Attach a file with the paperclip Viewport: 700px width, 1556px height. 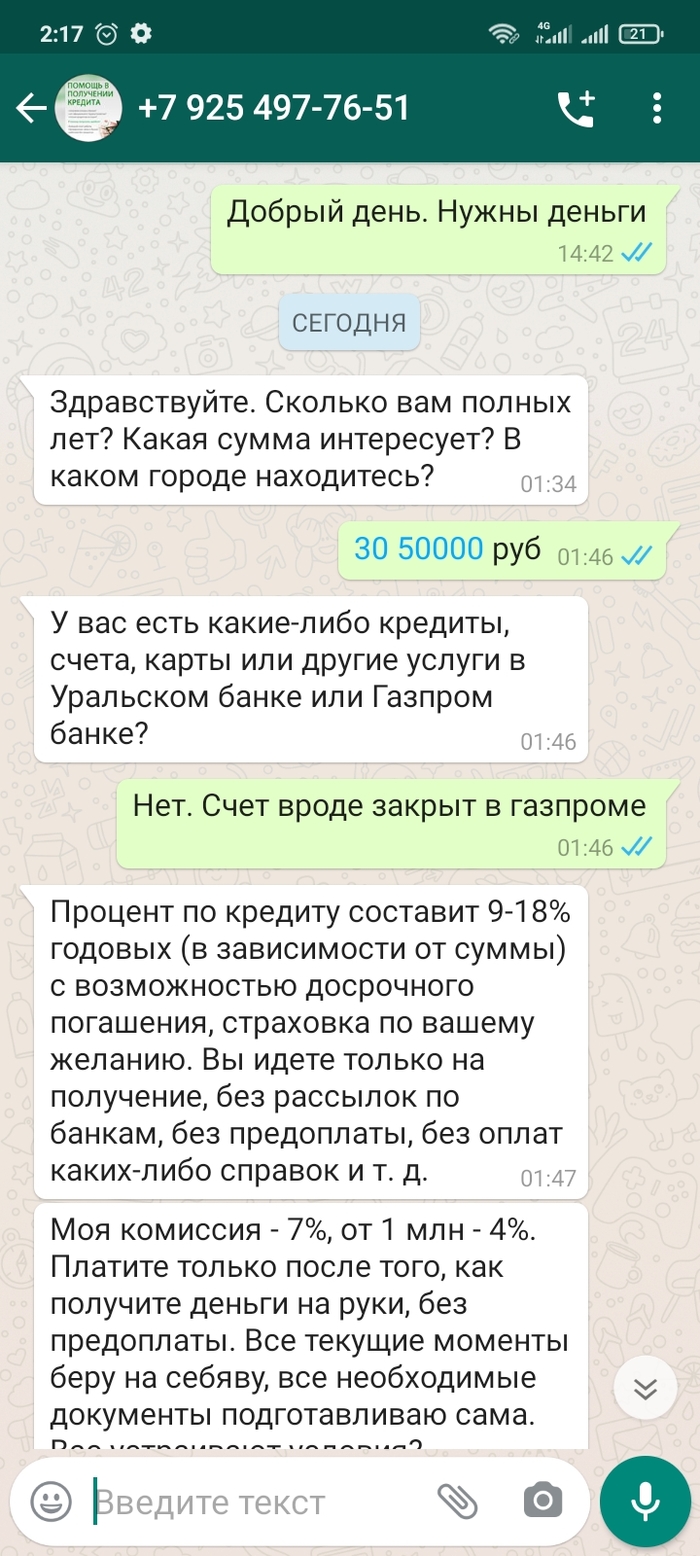click(x=457, y=1500)
